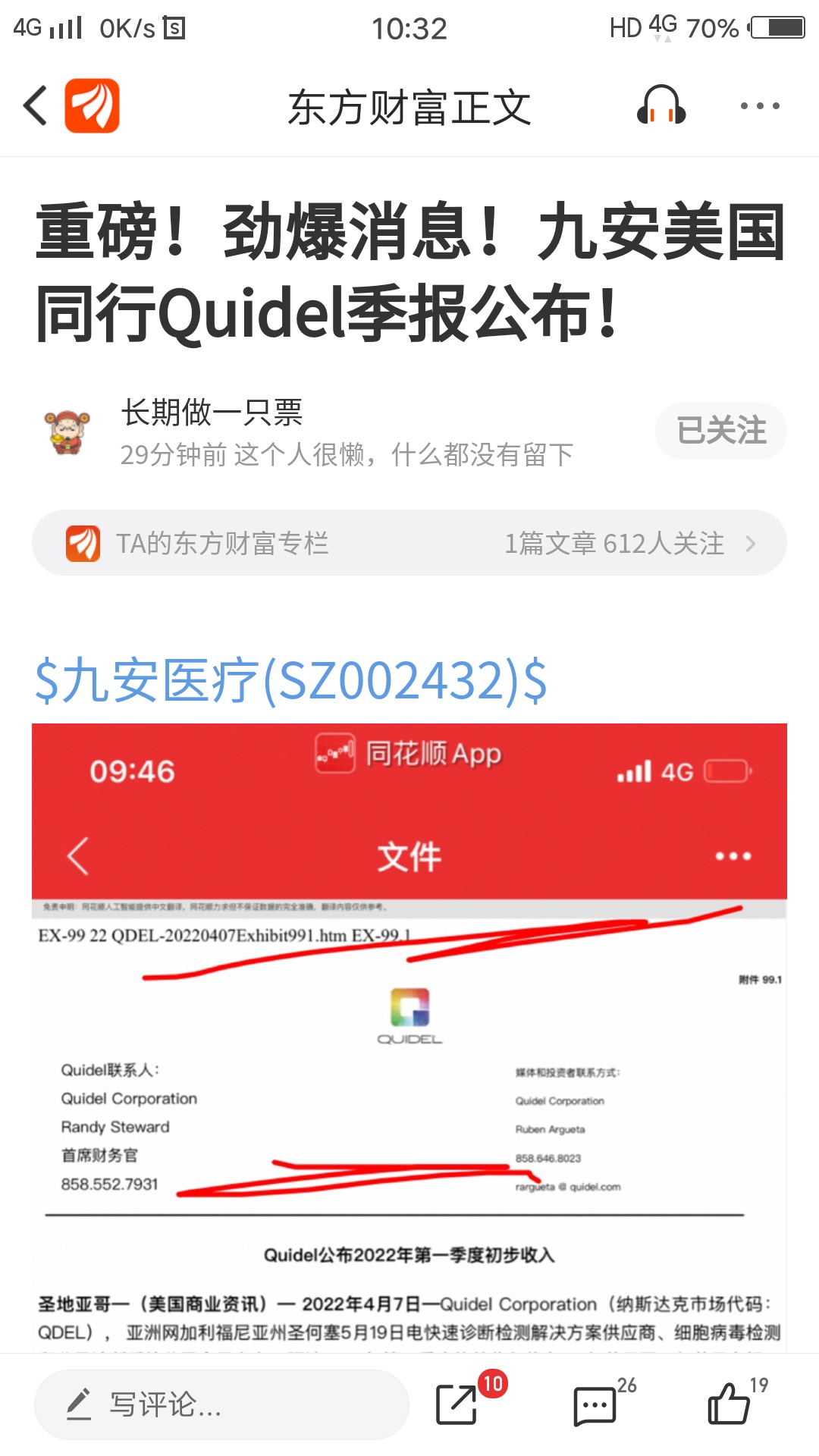Open the orange Eastmoney app logo
The image size is (819, 1456).
(92, 105)
